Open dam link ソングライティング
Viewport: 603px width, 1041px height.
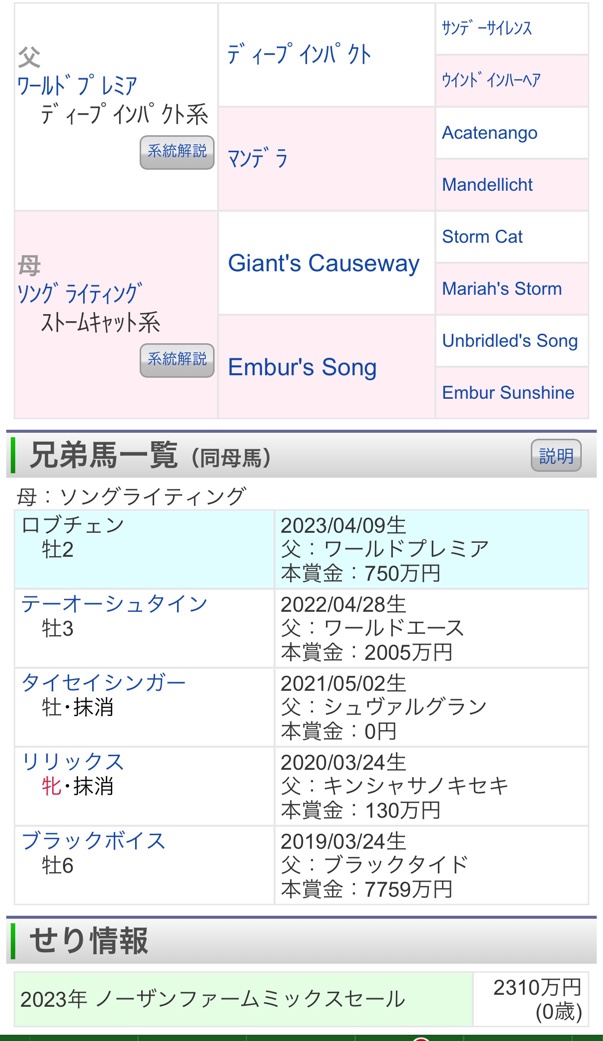[x=79, y=294]
